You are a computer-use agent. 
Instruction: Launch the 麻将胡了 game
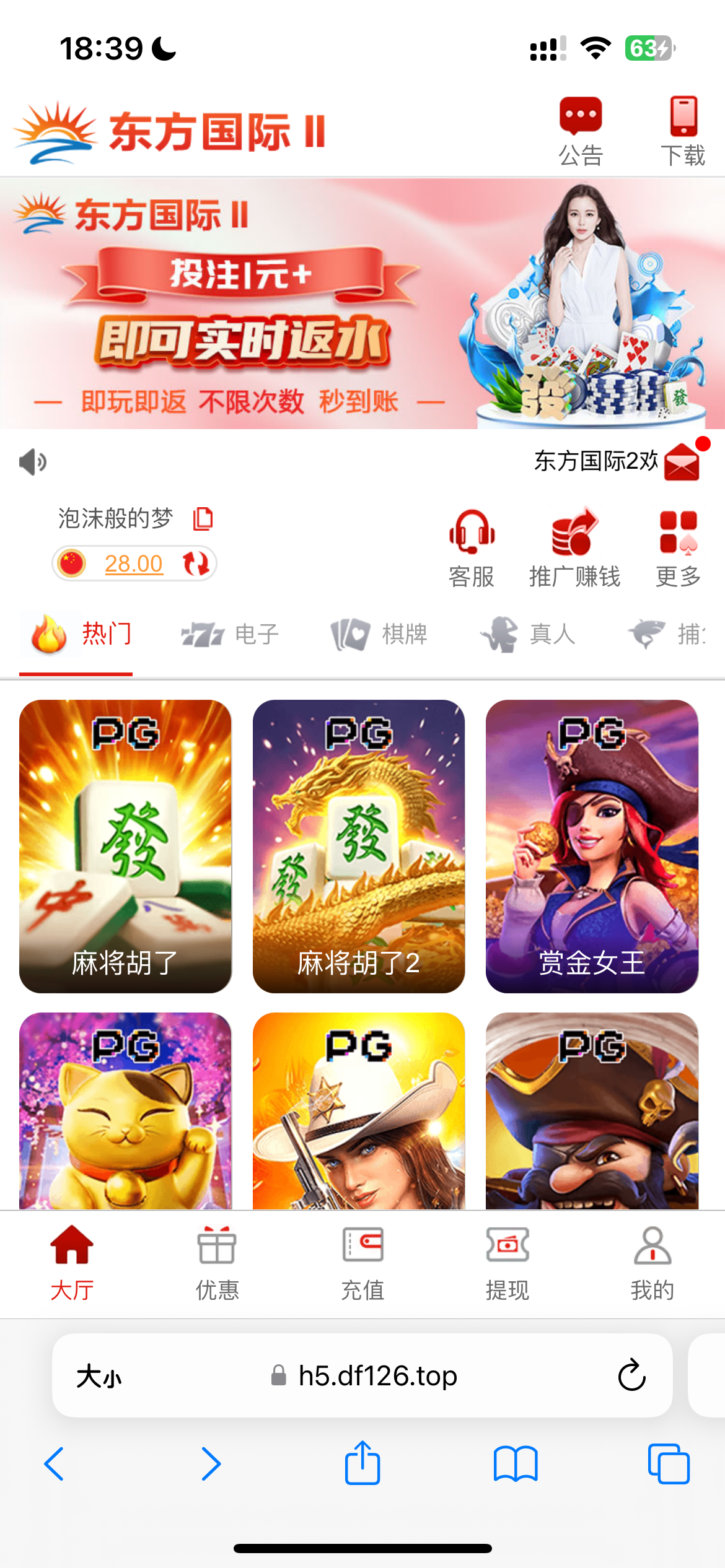coord(125,846)
